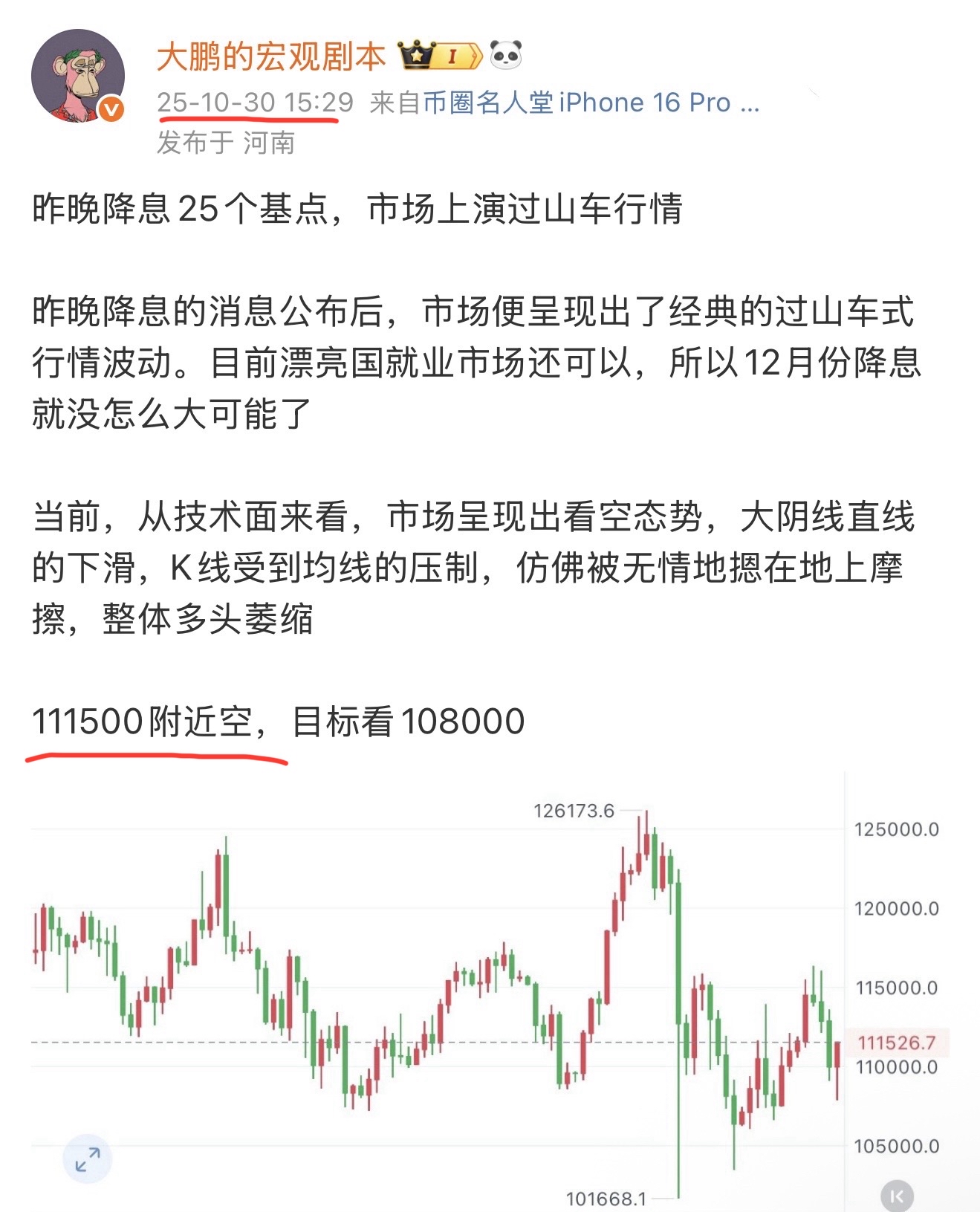Open the profile avatar of 大鹏的宏观剧本
980x1212 pixels.
pyautogui.click(x=77, y=75)
